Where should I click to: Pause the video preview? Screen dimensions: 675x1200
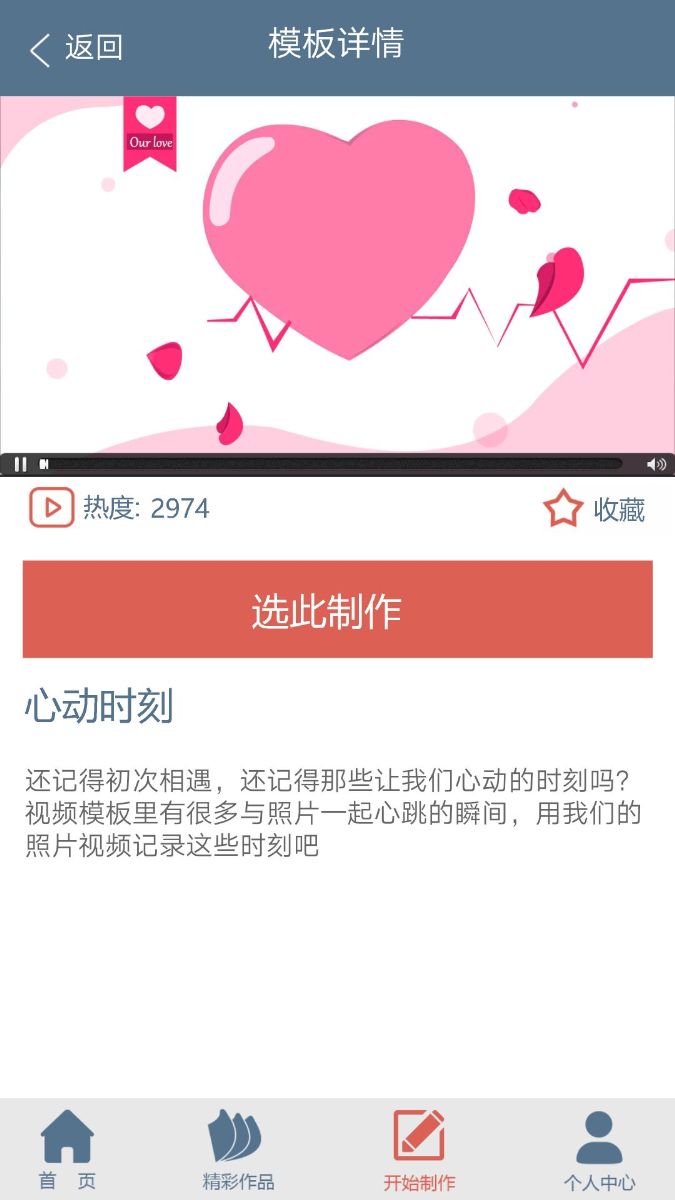[20, 464]
